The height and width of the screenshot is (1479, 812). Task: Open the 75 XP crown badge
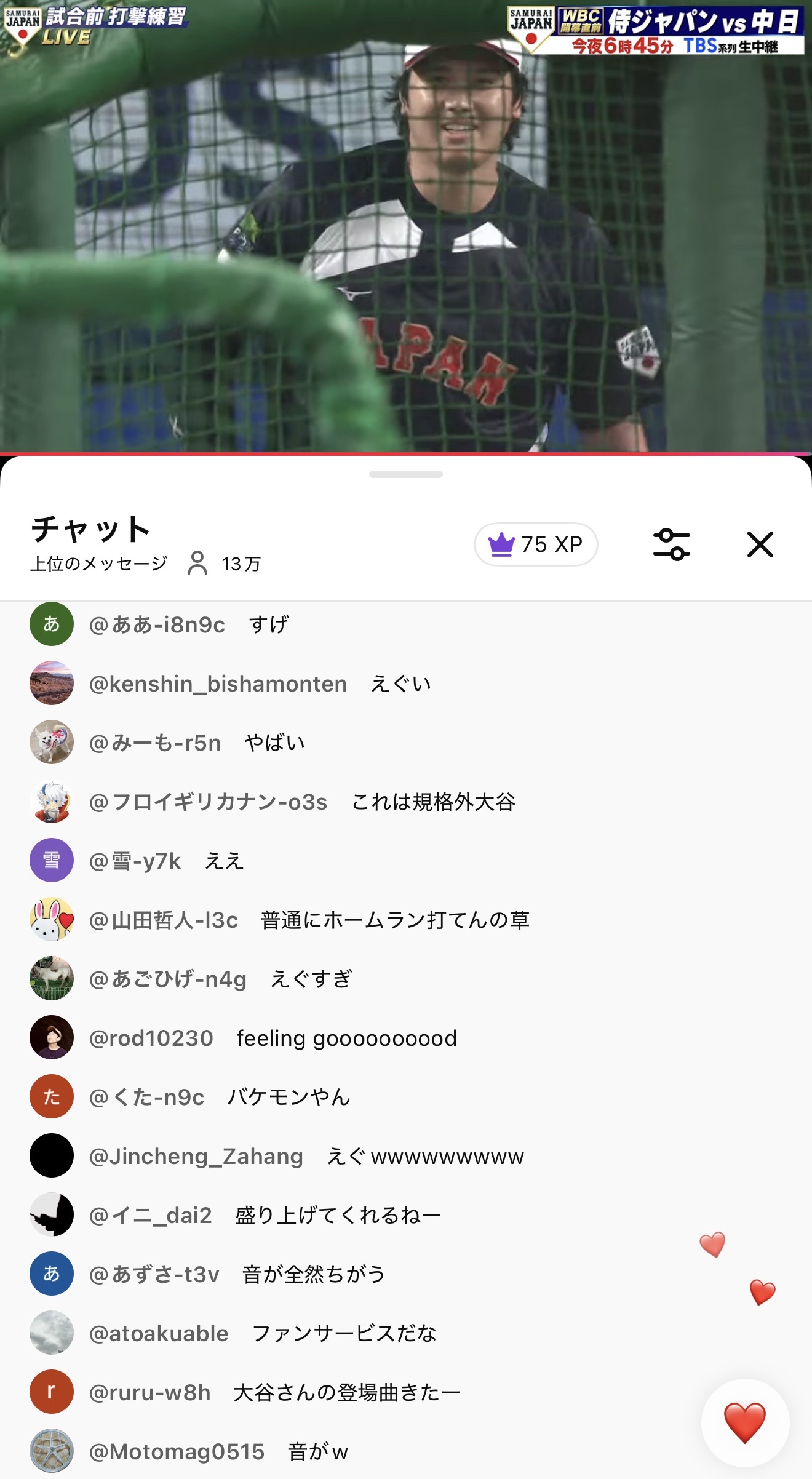(536, 544)
